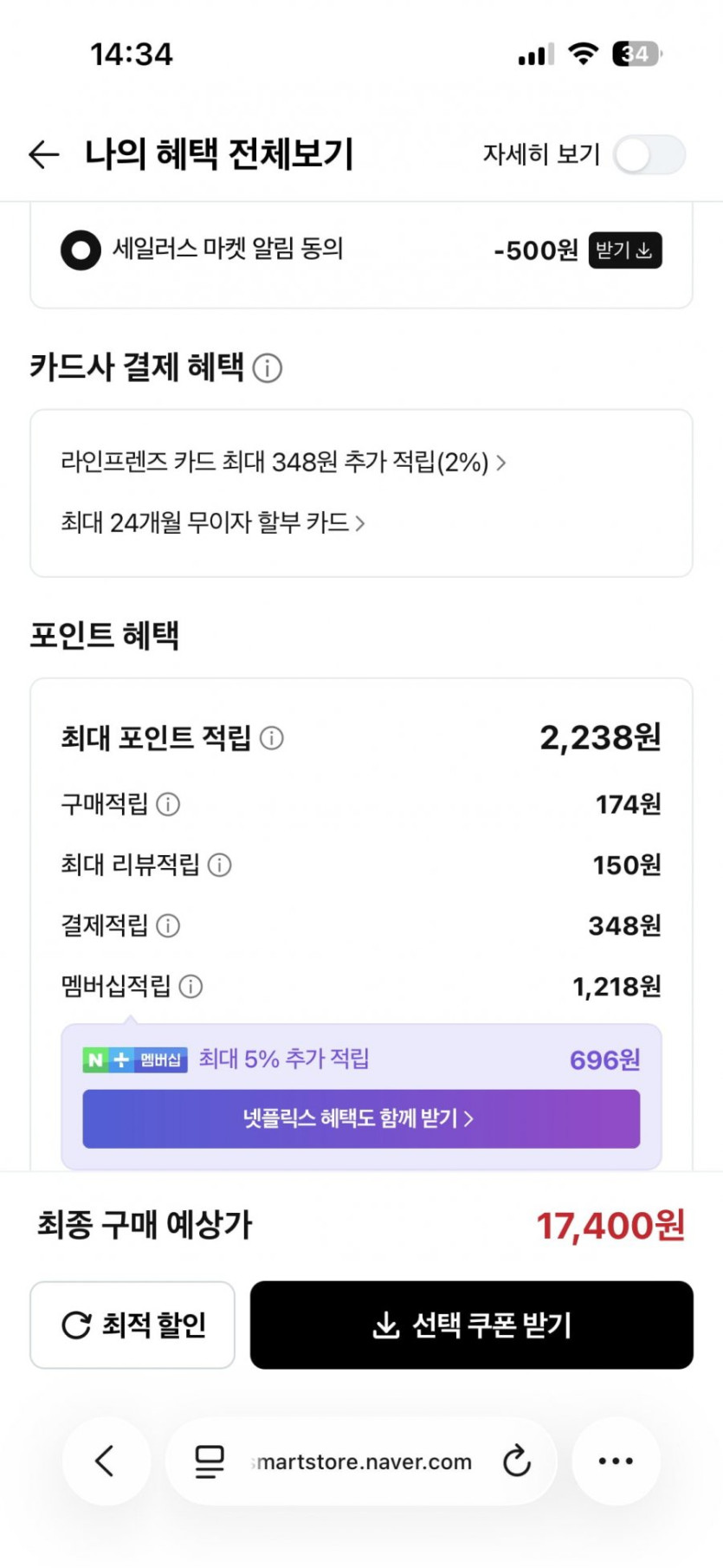Go back using the header arrow

44,155
